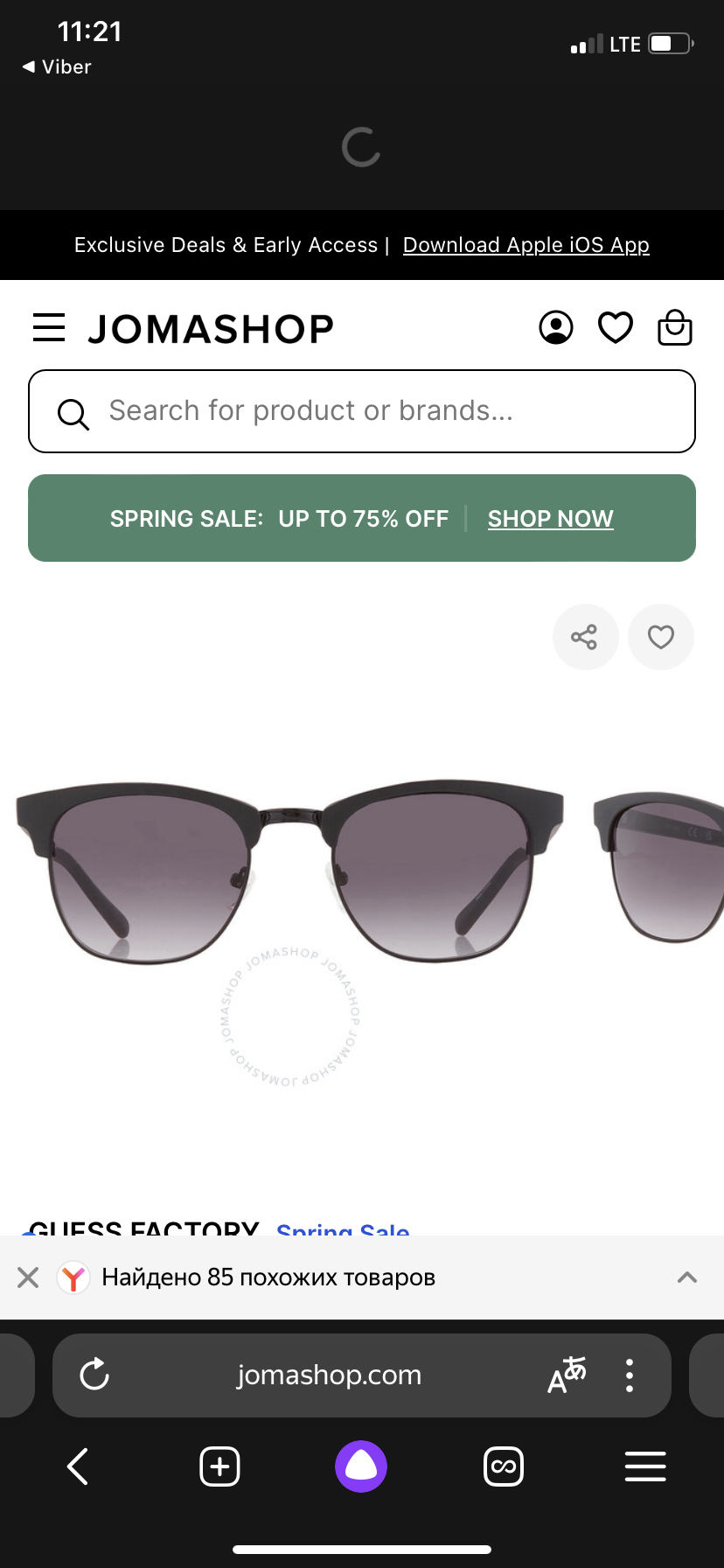724x1568 pixels.
Task: Add the sunglasses to favorites
Action: pyautogui.click(x=661, y=637)
